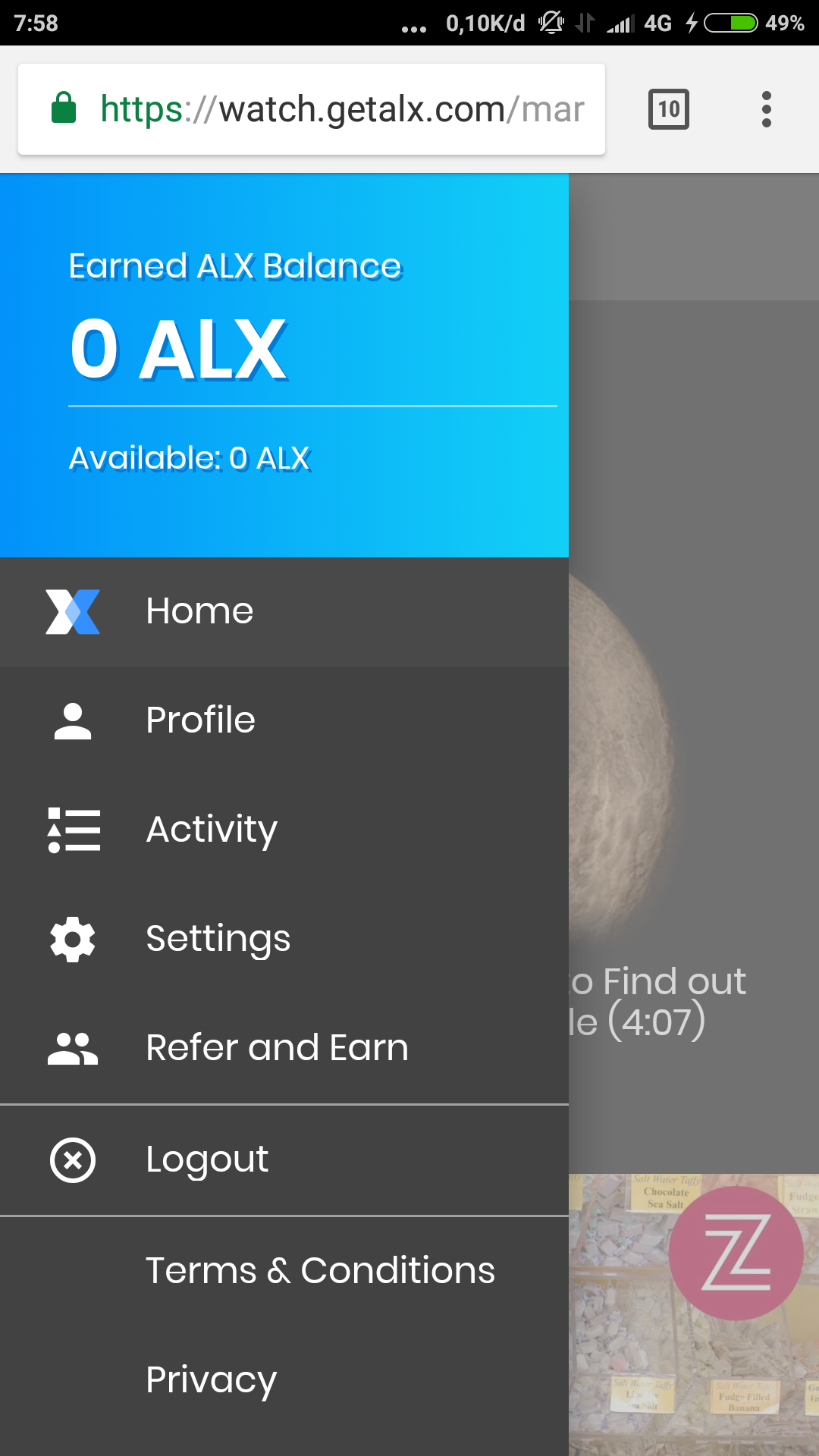Open Settings from the drawer
This screenshot has height=1456, width=819.
pyautogui.click(x=284, y=939)
